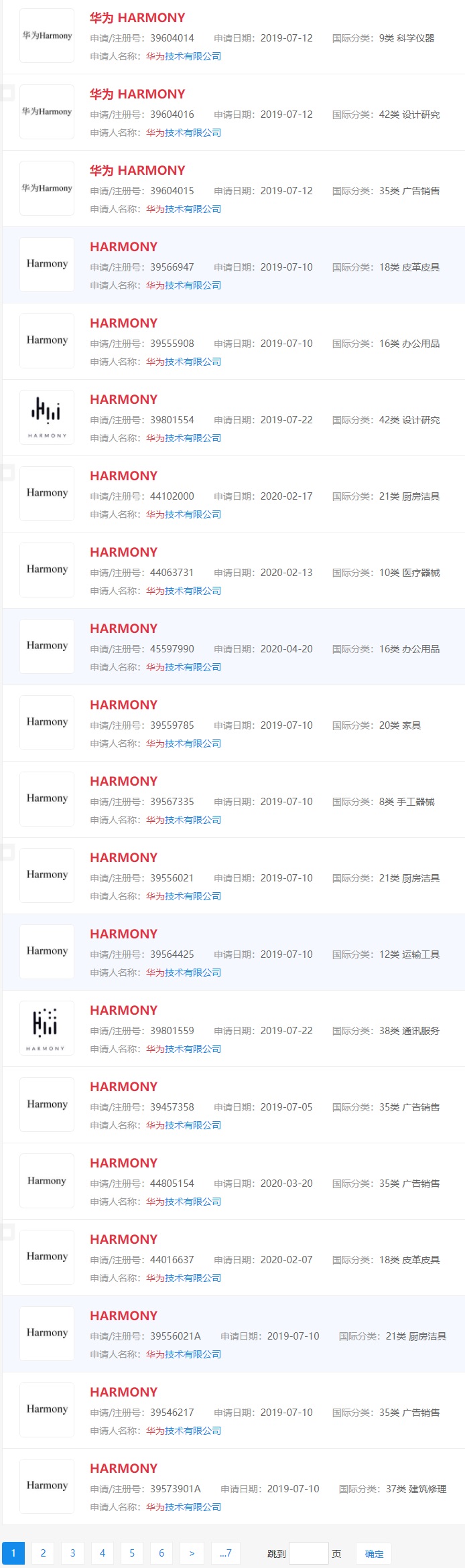This screenshot has width=465, height=1568.
Task: Open the HARMONY result numbered 39566947
Action: pos(124,247)
